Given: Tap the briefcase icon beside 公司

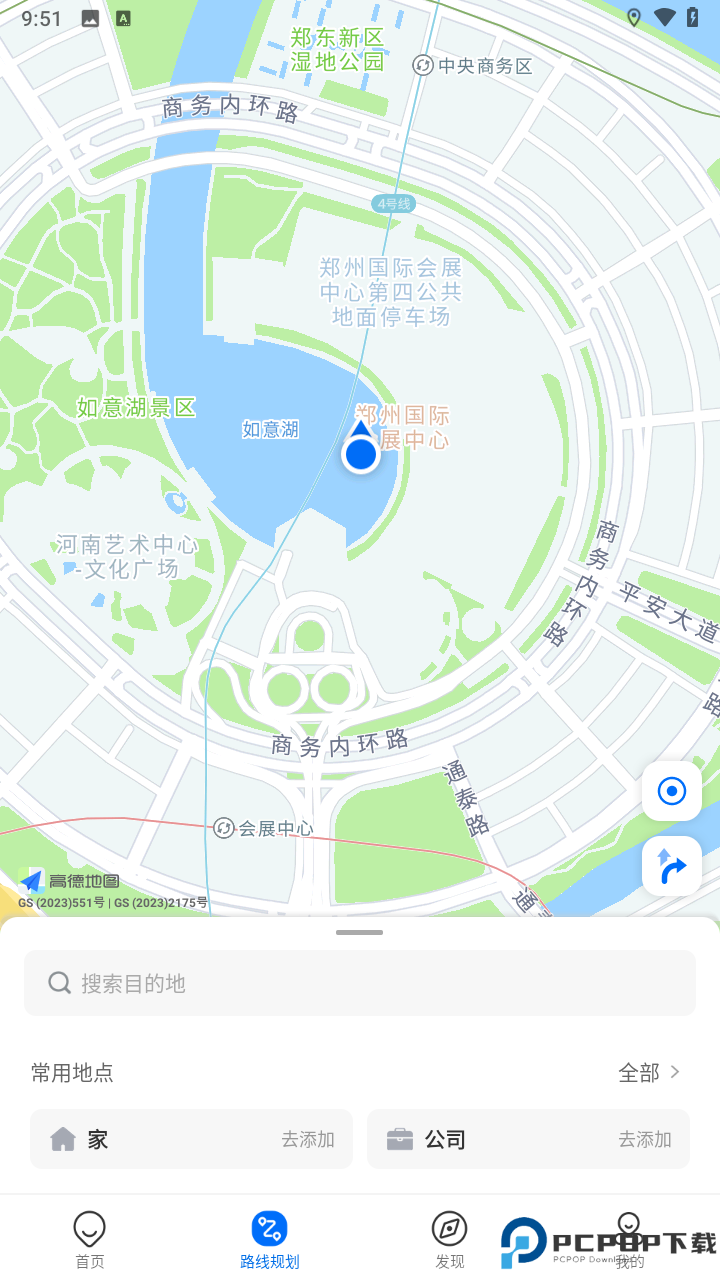Looking at the screenshot, I should 400,1138.
